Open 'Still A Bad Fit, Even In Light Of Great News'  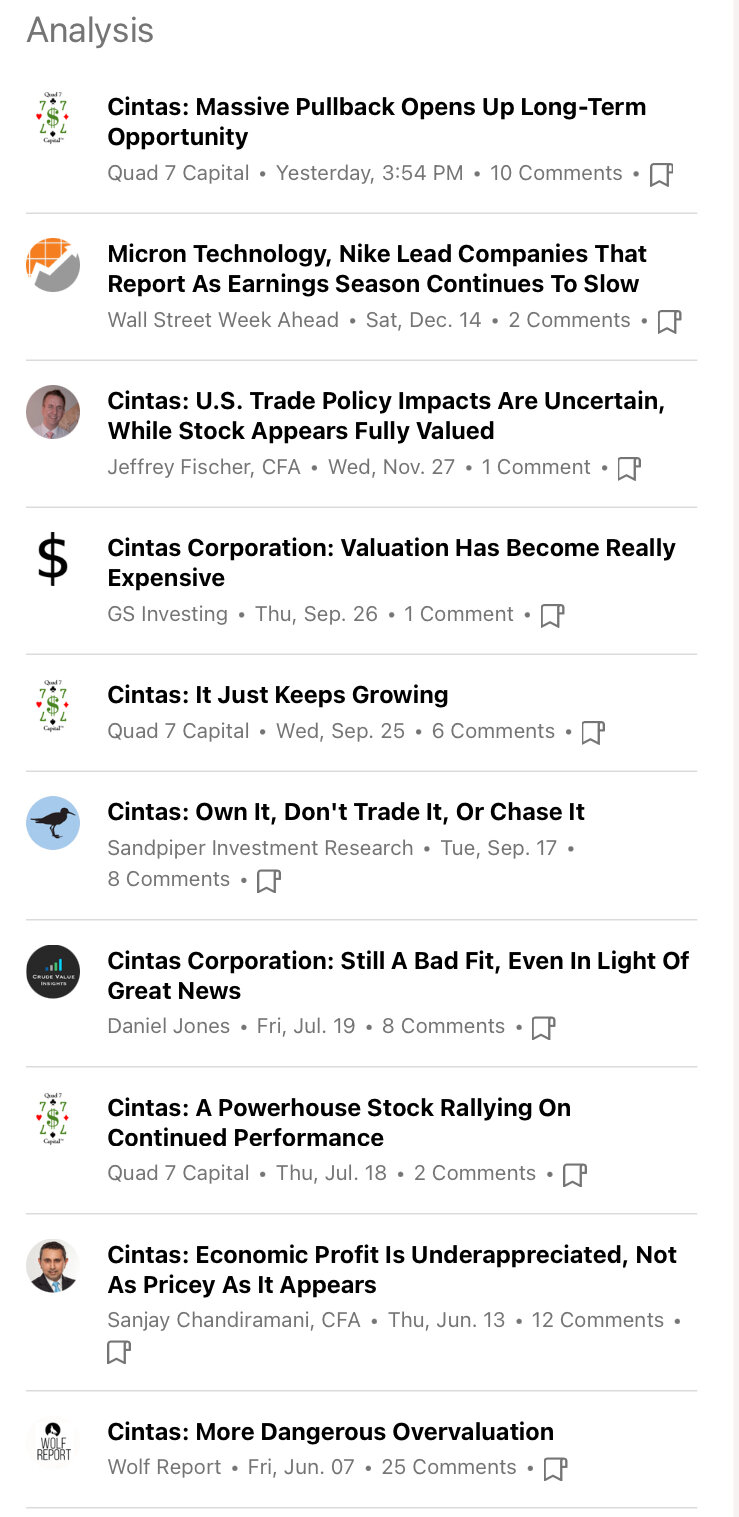(397, 975)
